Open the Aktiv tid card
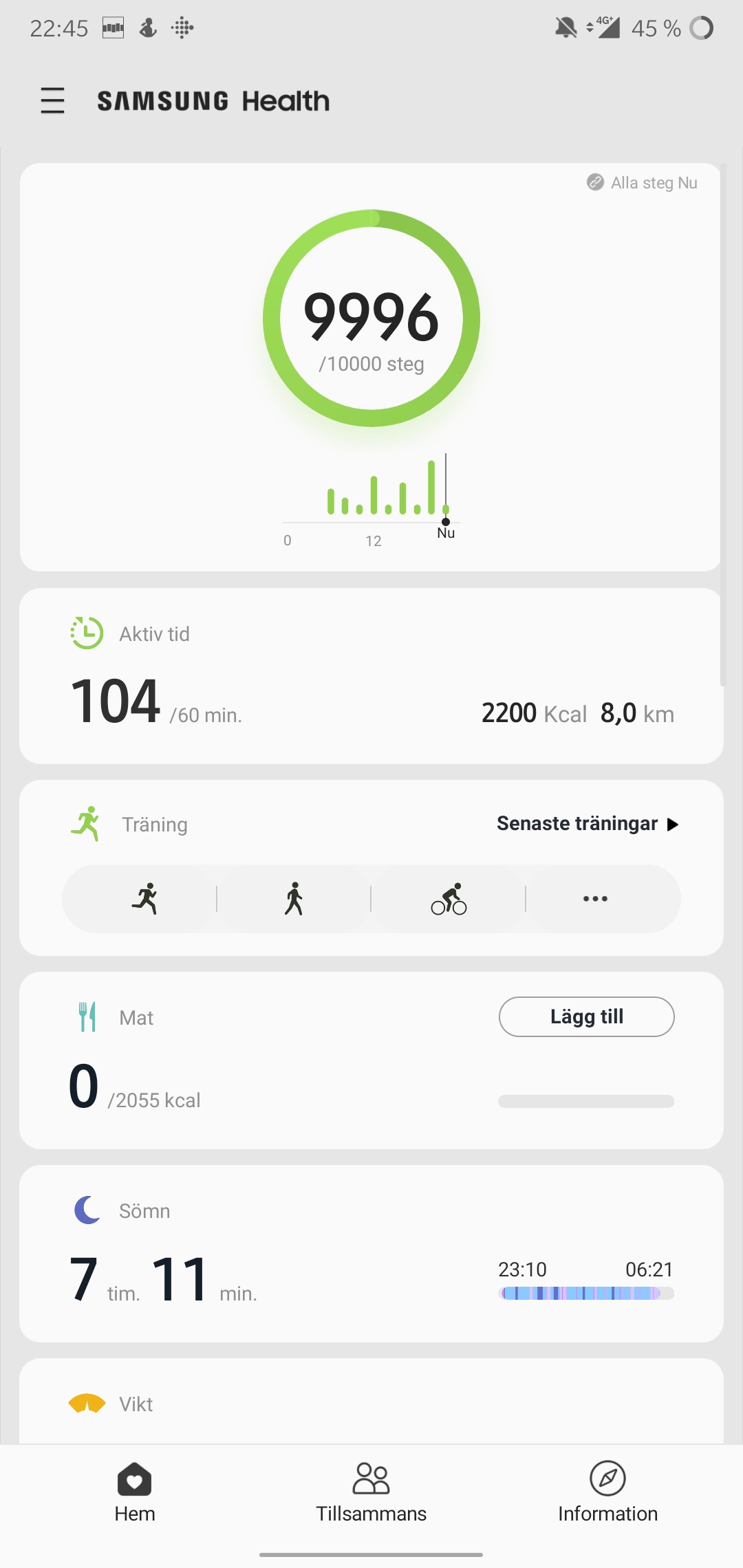The height and width of the screenshot is (1568, 743). (371, 676)
